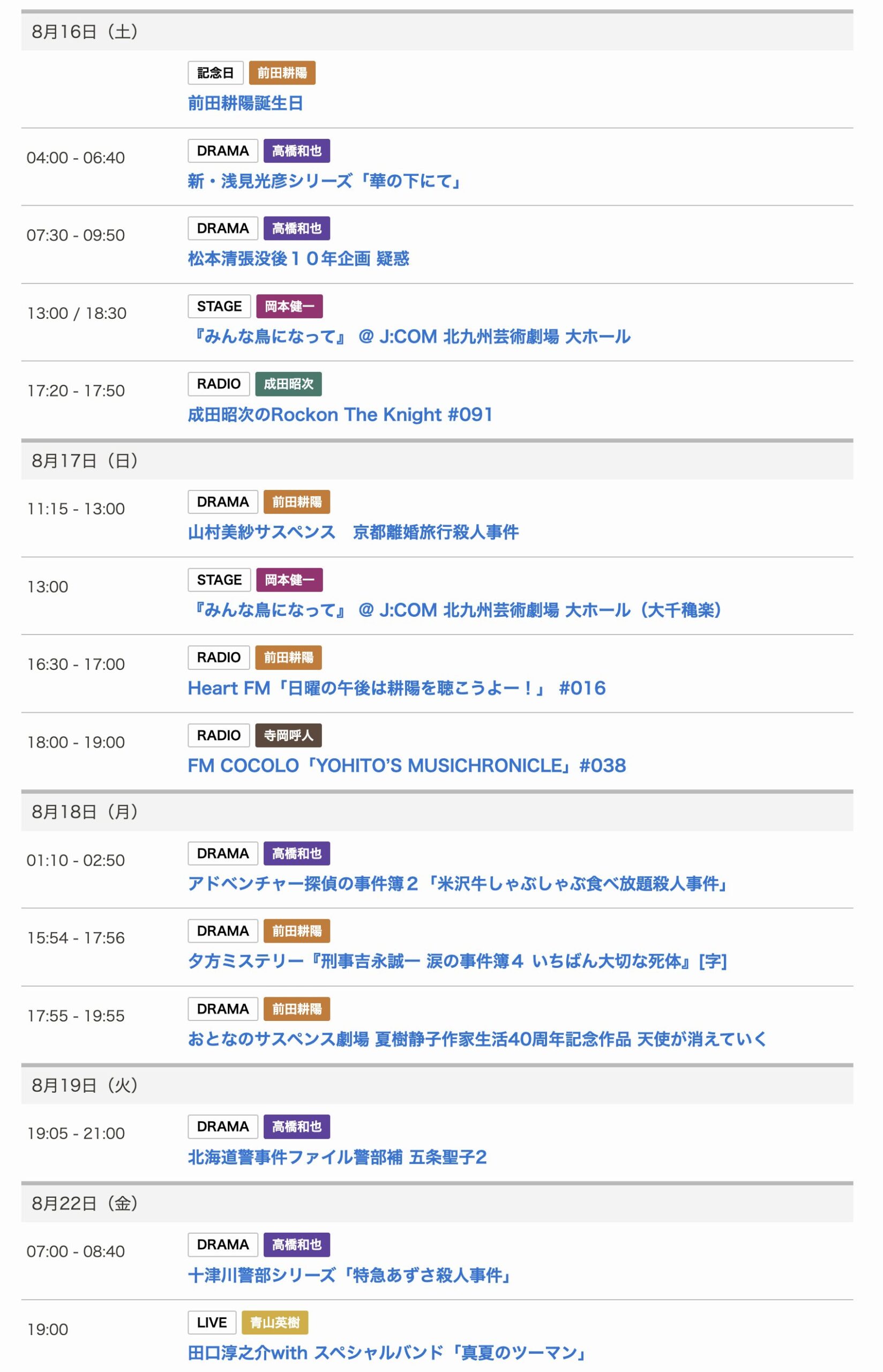This screenshot has height=1372, width=883.
Task: Open Heart FM「日曜の午後は耕陽を聴こうよー！」#016
Action: point(397,688)
